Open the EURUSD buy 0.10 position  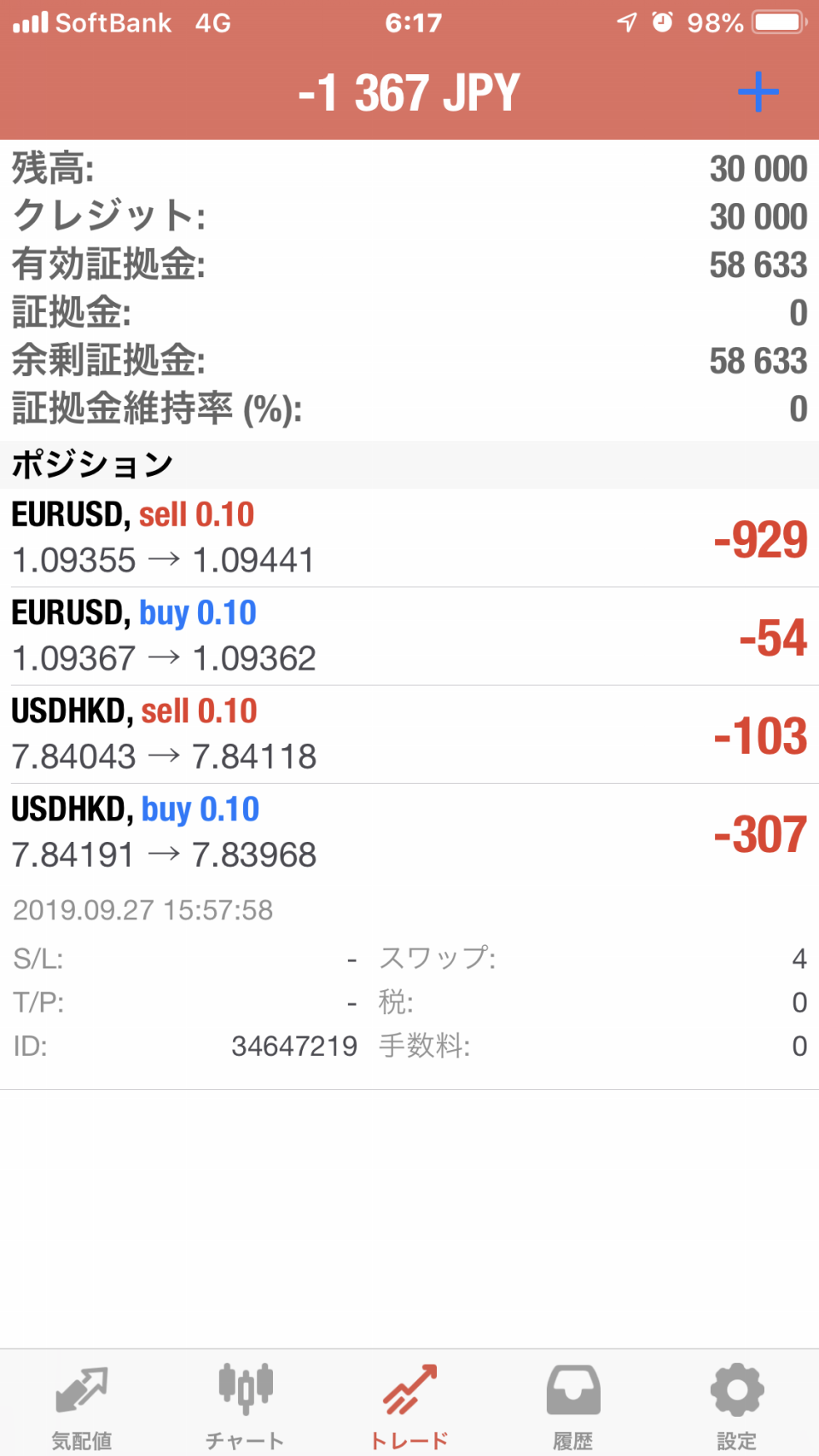[x=409, y=636]
